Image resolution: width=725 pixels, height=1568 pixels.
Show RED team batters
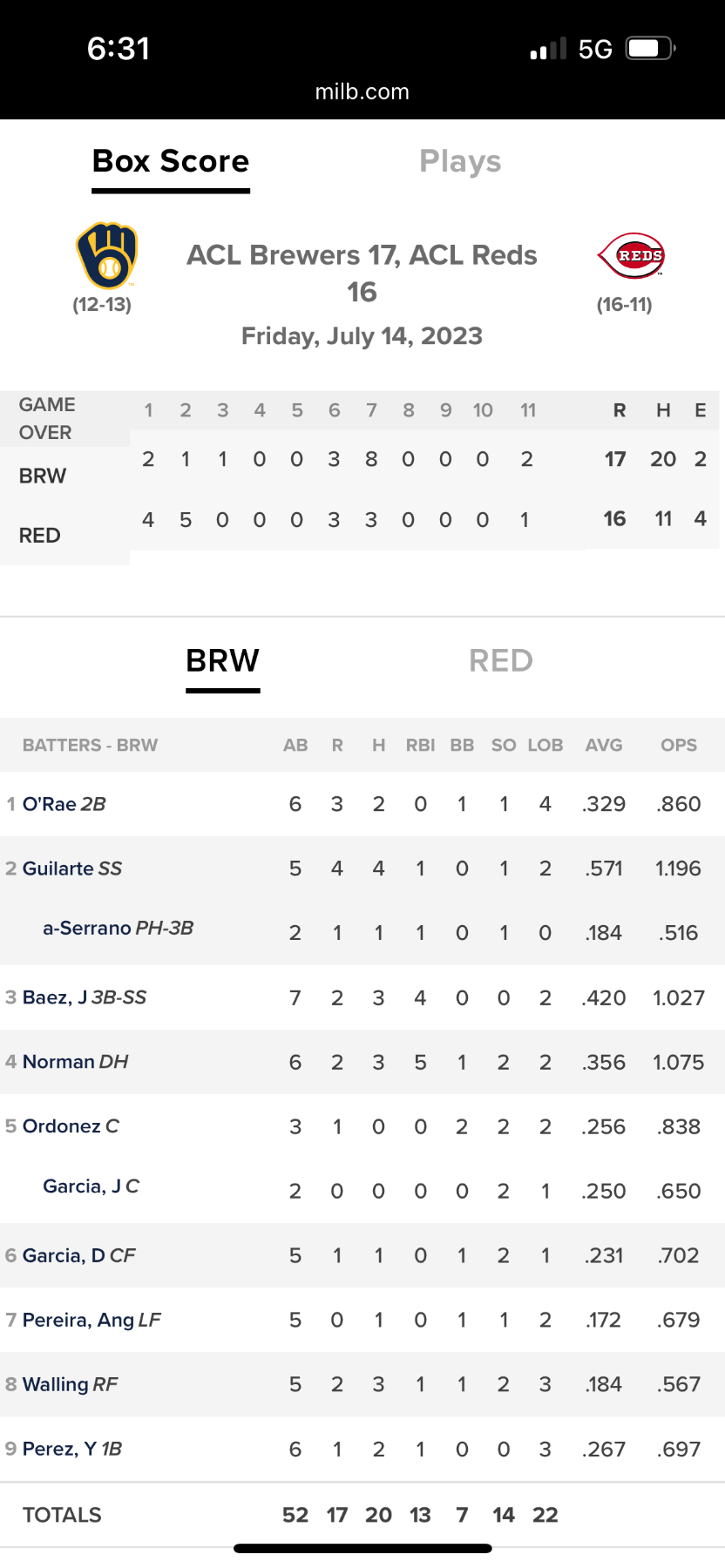coord(500,660)
